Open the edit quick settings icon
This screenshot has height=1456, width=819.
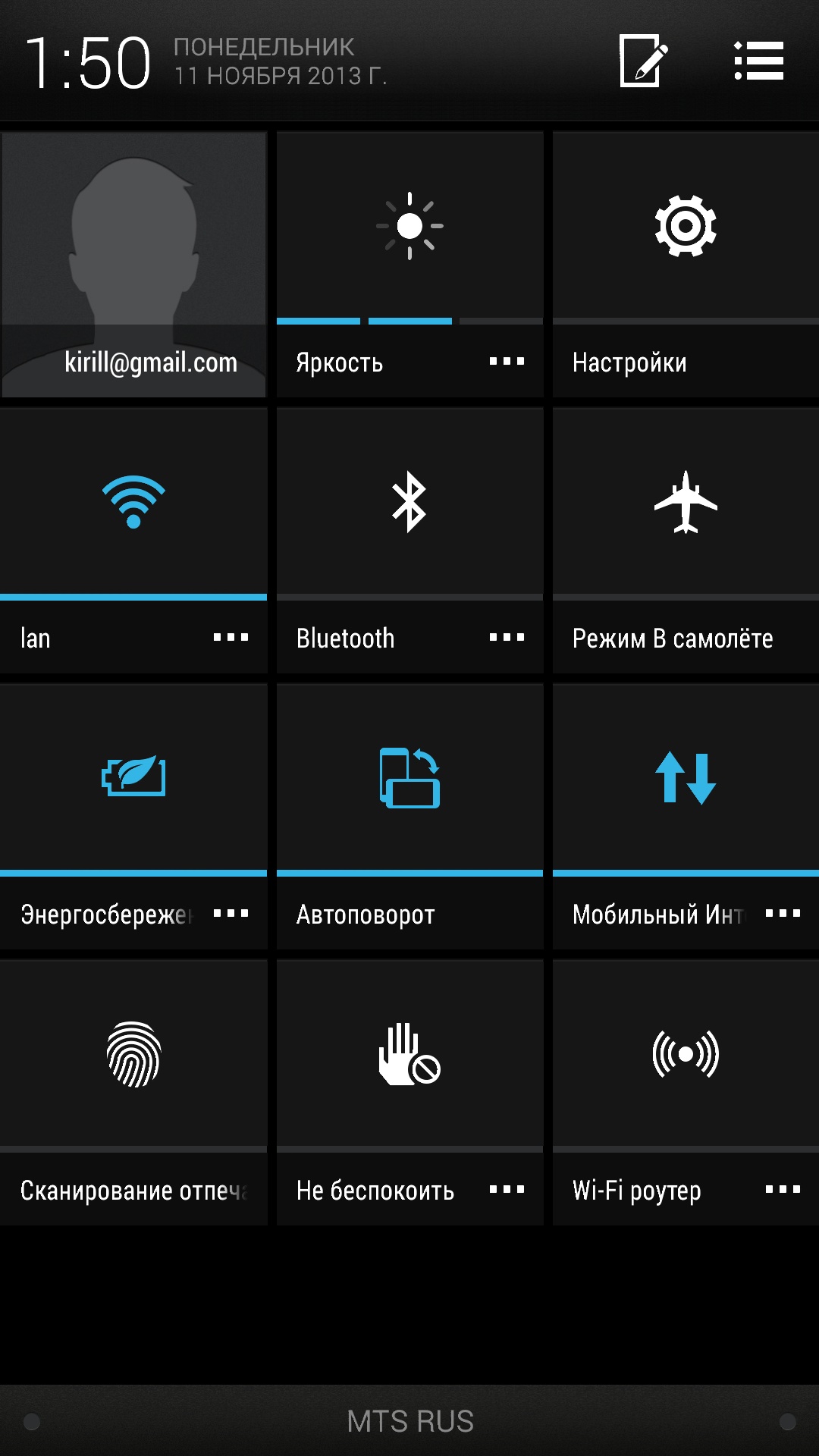pos(643,61)
